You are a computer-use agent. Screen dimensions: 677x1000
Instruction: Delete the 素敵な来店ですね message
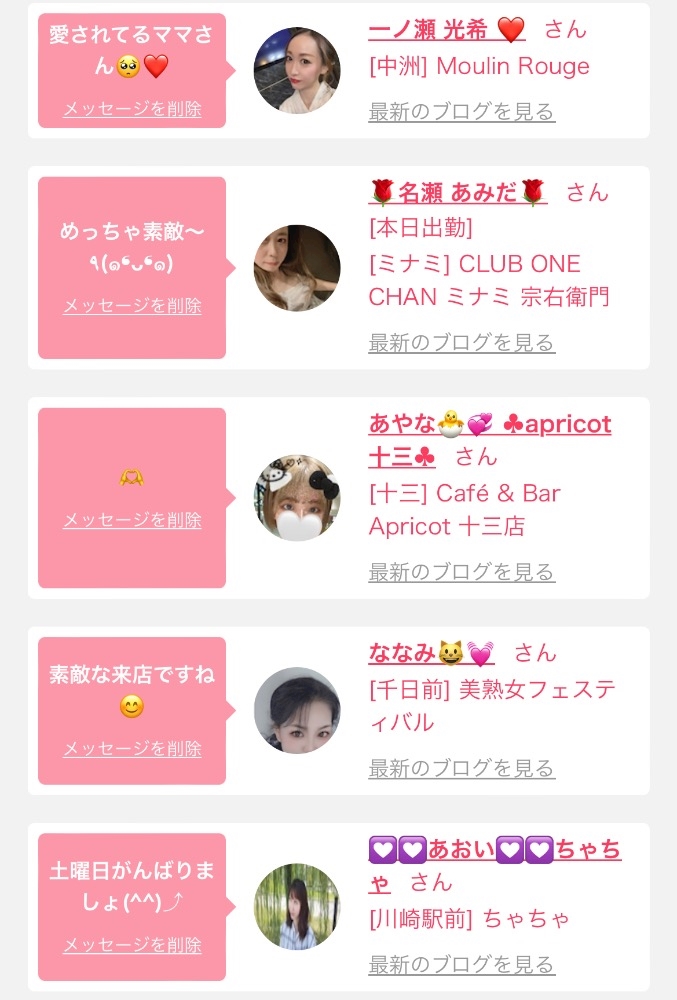132,749
